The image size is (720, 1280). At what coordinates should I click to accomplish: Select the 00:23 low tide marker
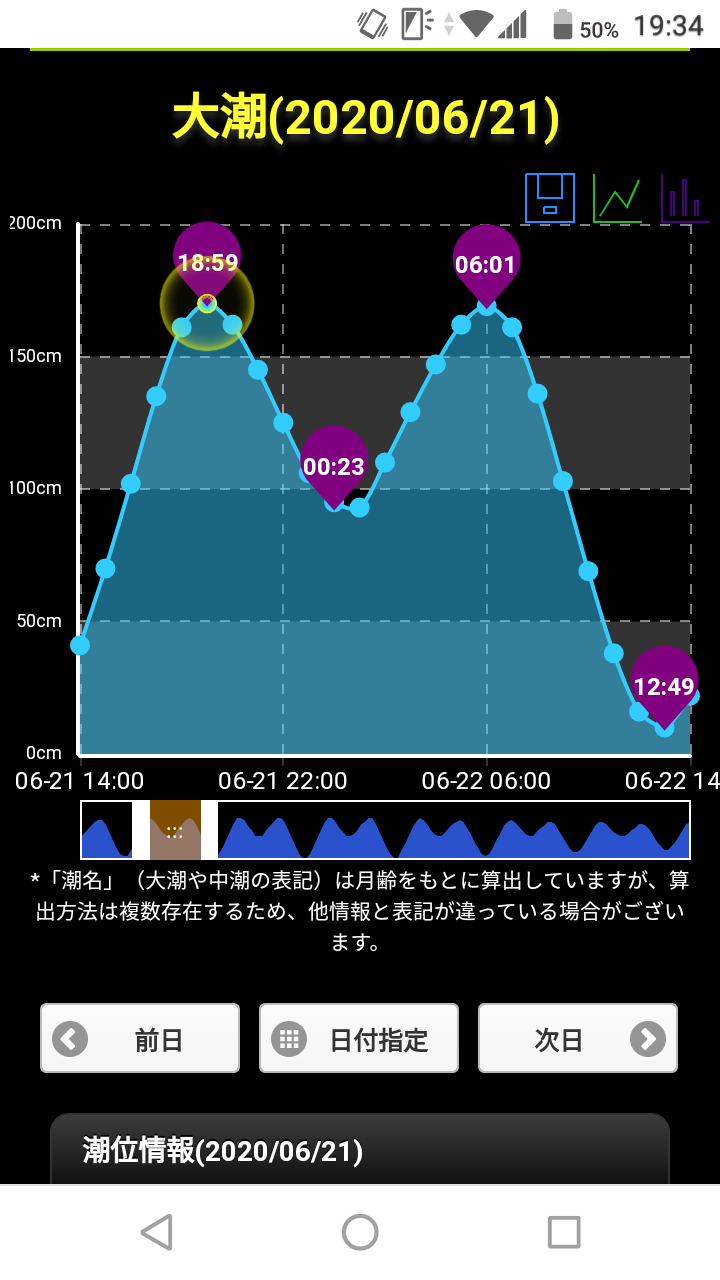(x=334, y=466)
